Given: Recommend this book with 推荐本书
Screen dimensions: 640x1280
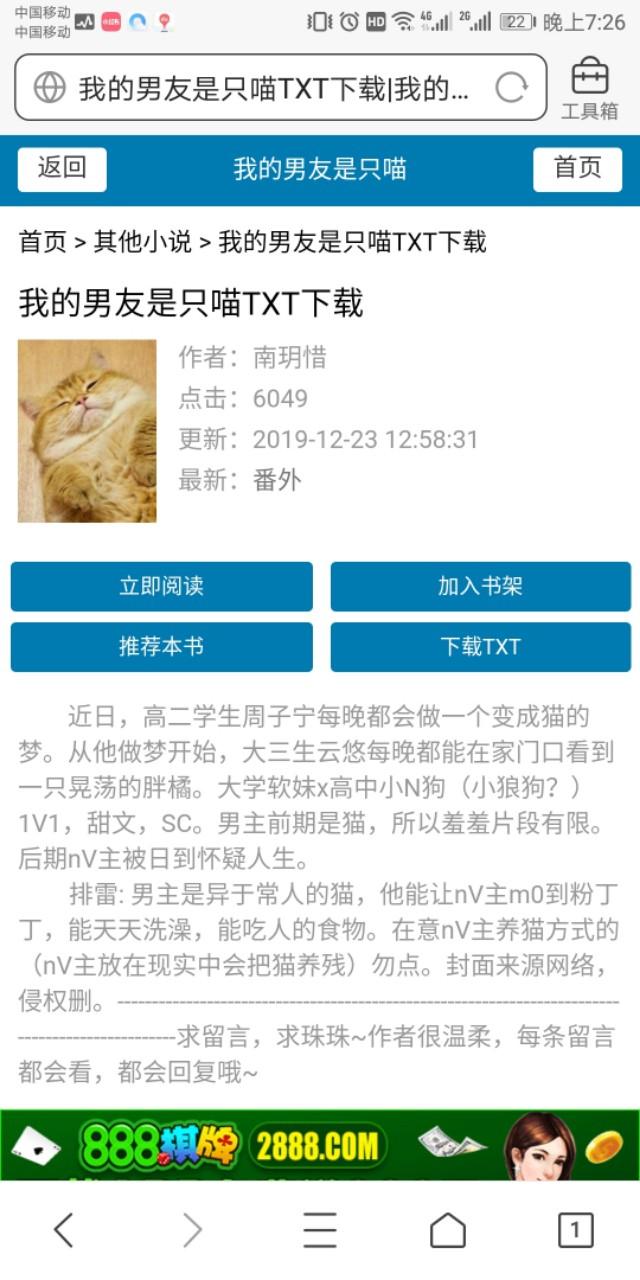Looking at the screenshot, I should (161, 647).
